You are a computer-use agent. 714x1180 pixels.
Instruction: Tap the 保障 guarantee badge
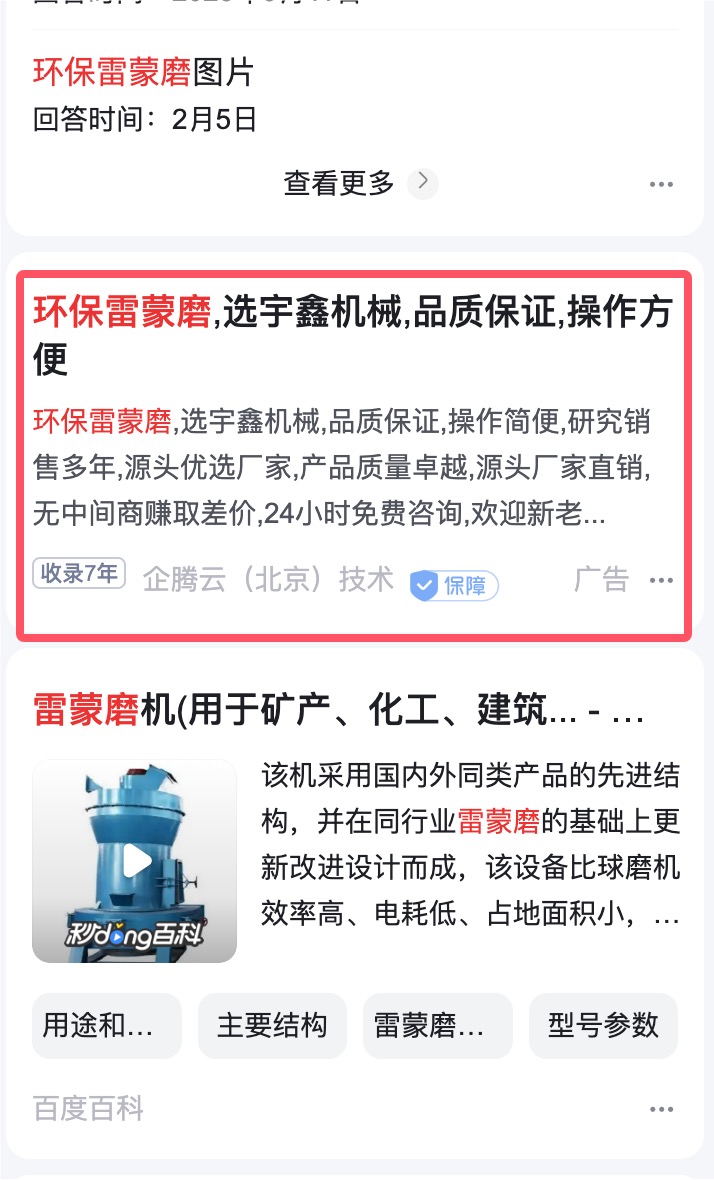coord(455,585)
